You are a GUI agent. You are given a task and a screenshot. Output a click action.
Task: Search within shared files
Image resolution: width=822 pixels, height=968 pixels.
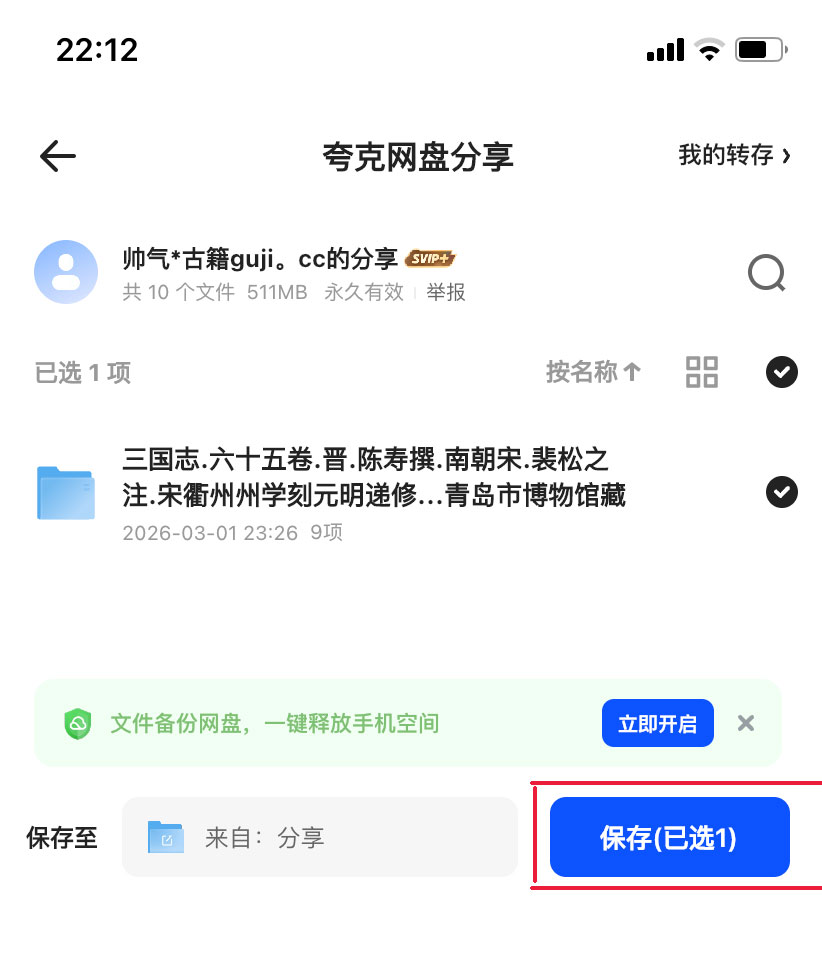click(x=766, y=272)
